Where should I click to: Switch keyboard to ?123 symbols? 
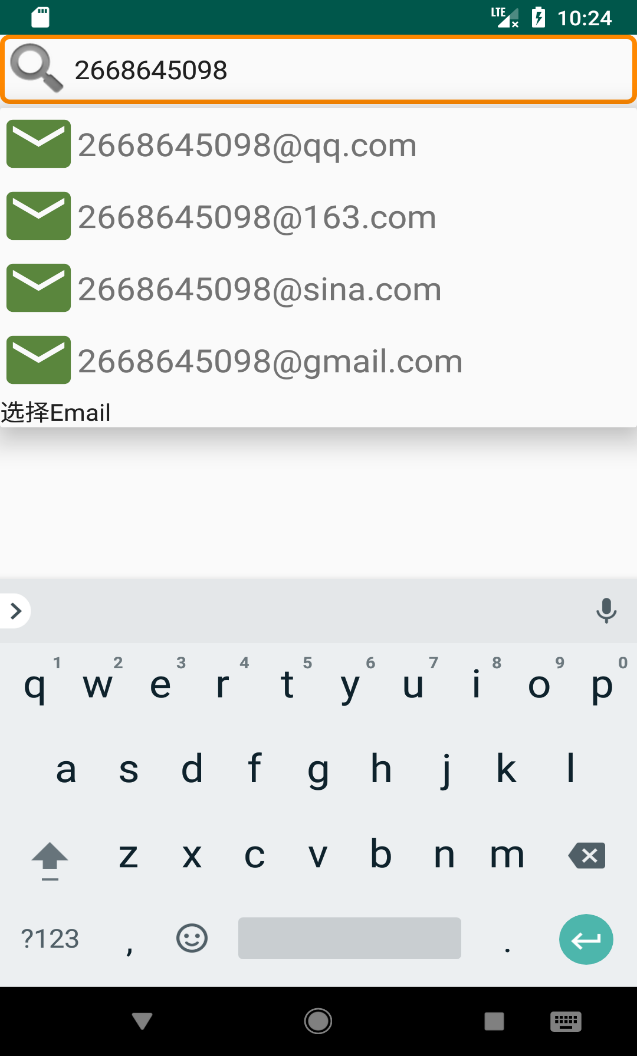[51, 939]
